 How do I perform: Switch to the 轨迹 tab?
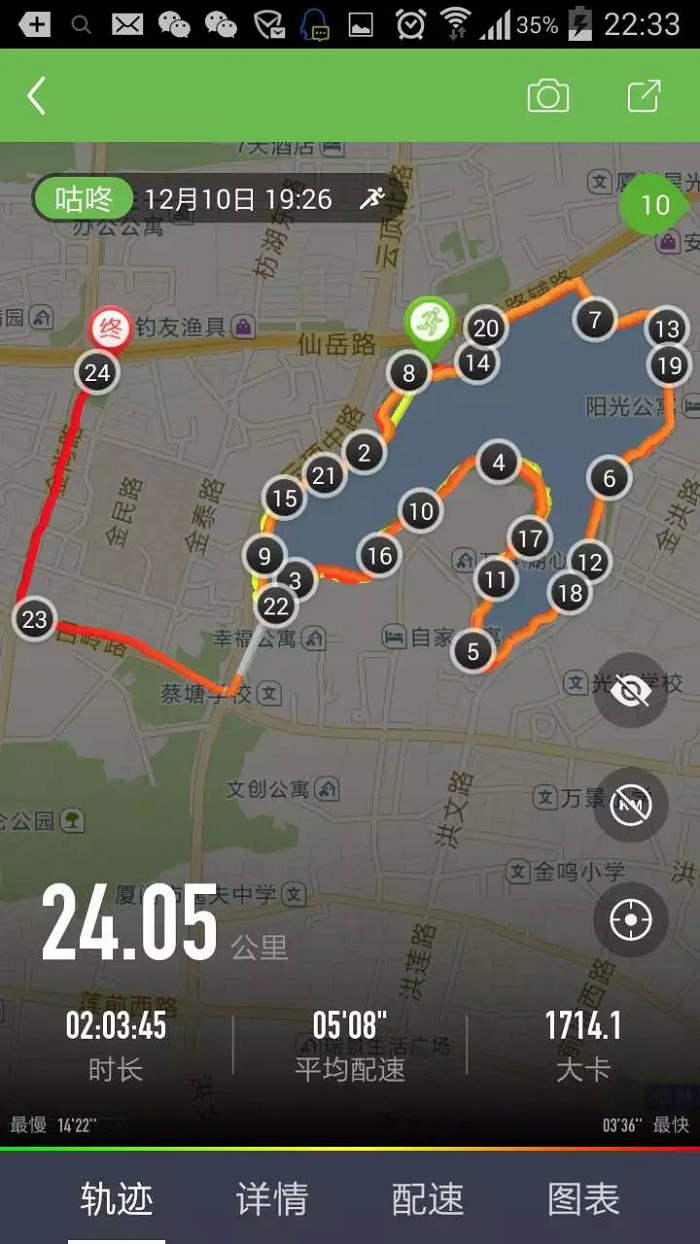[x=116, y=1198]
